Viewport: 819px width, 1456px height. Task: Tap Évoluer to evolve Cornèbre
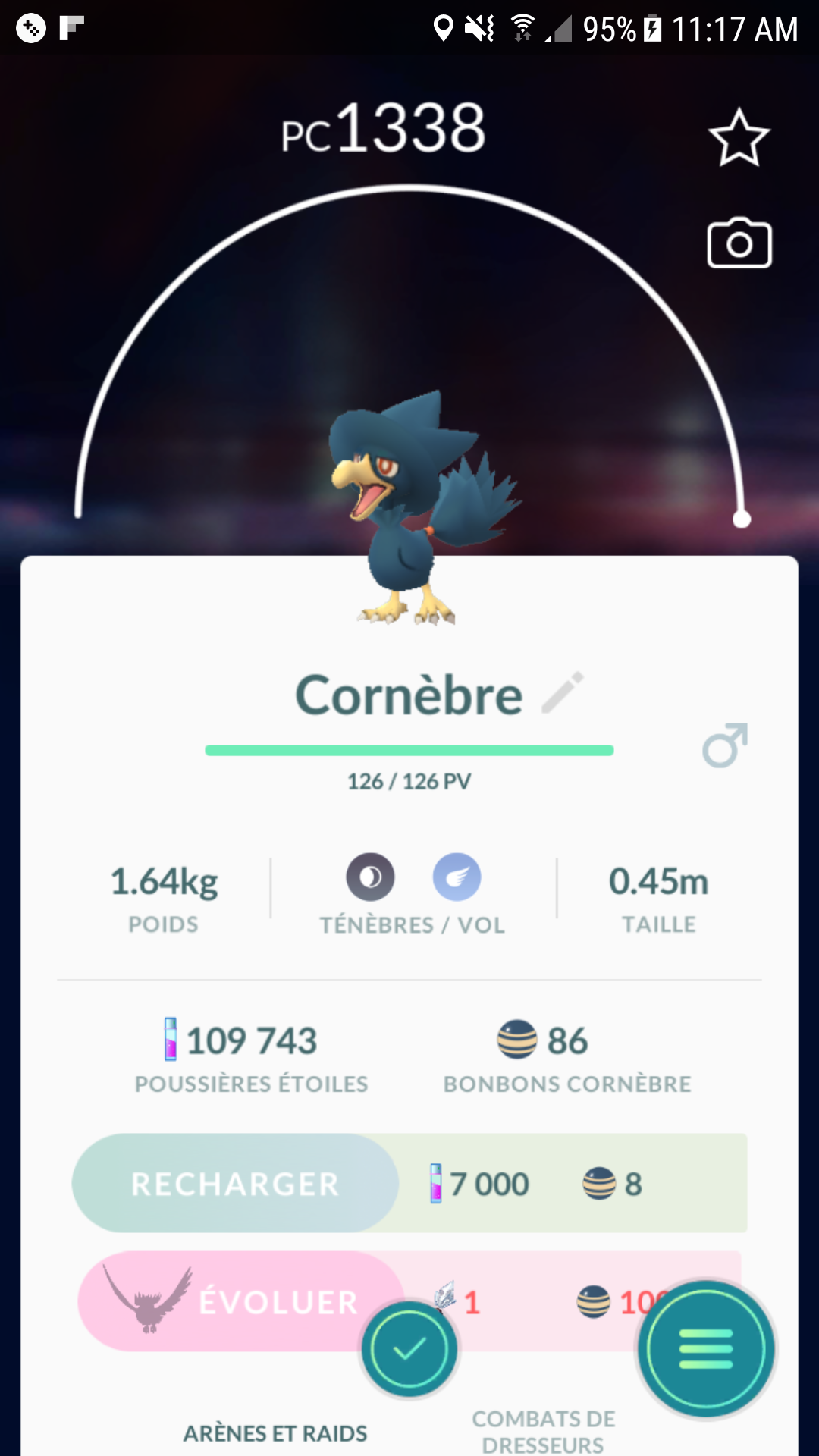pyautogui.click(x=239, y=1301)
